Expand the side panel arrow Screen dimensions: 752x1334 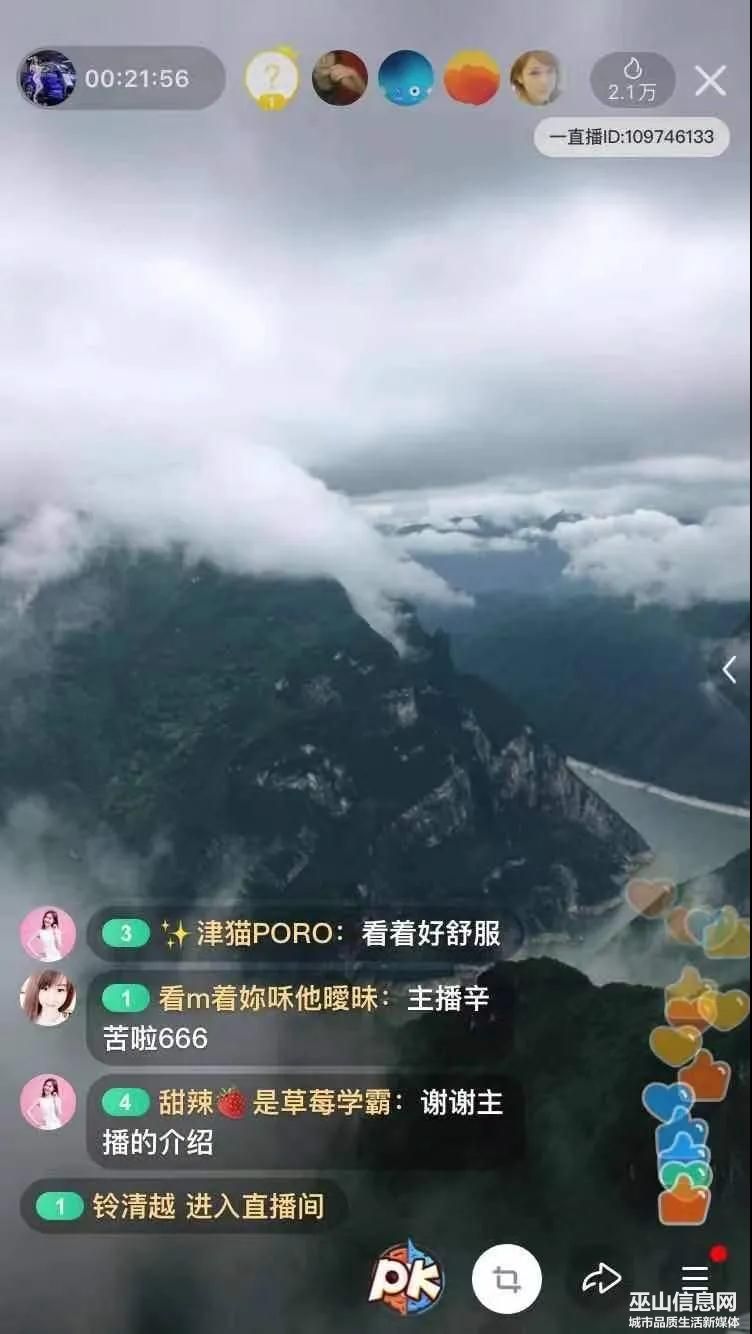point(730,670)
